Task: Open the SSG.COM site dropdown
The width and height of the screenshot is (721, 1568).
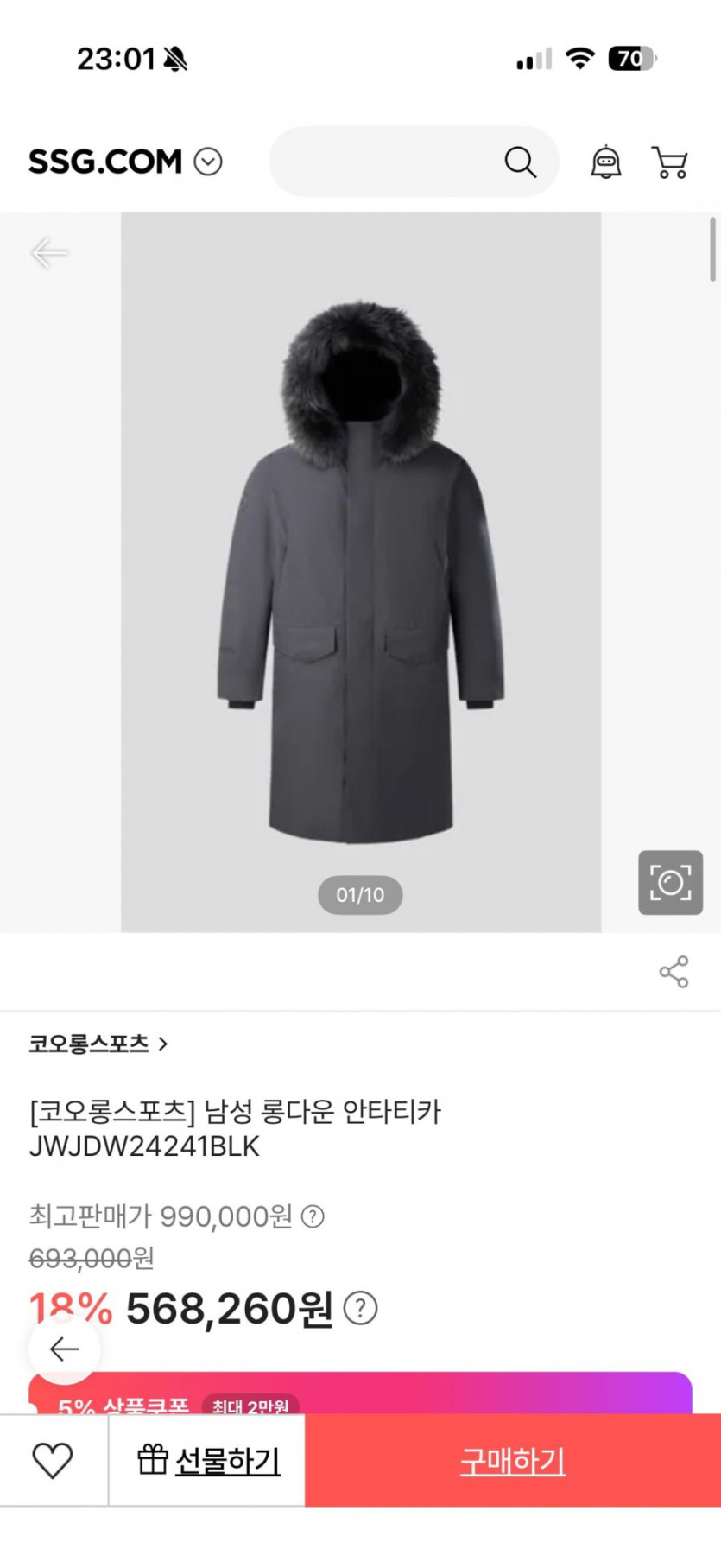Action: click(x=208, y=162)
